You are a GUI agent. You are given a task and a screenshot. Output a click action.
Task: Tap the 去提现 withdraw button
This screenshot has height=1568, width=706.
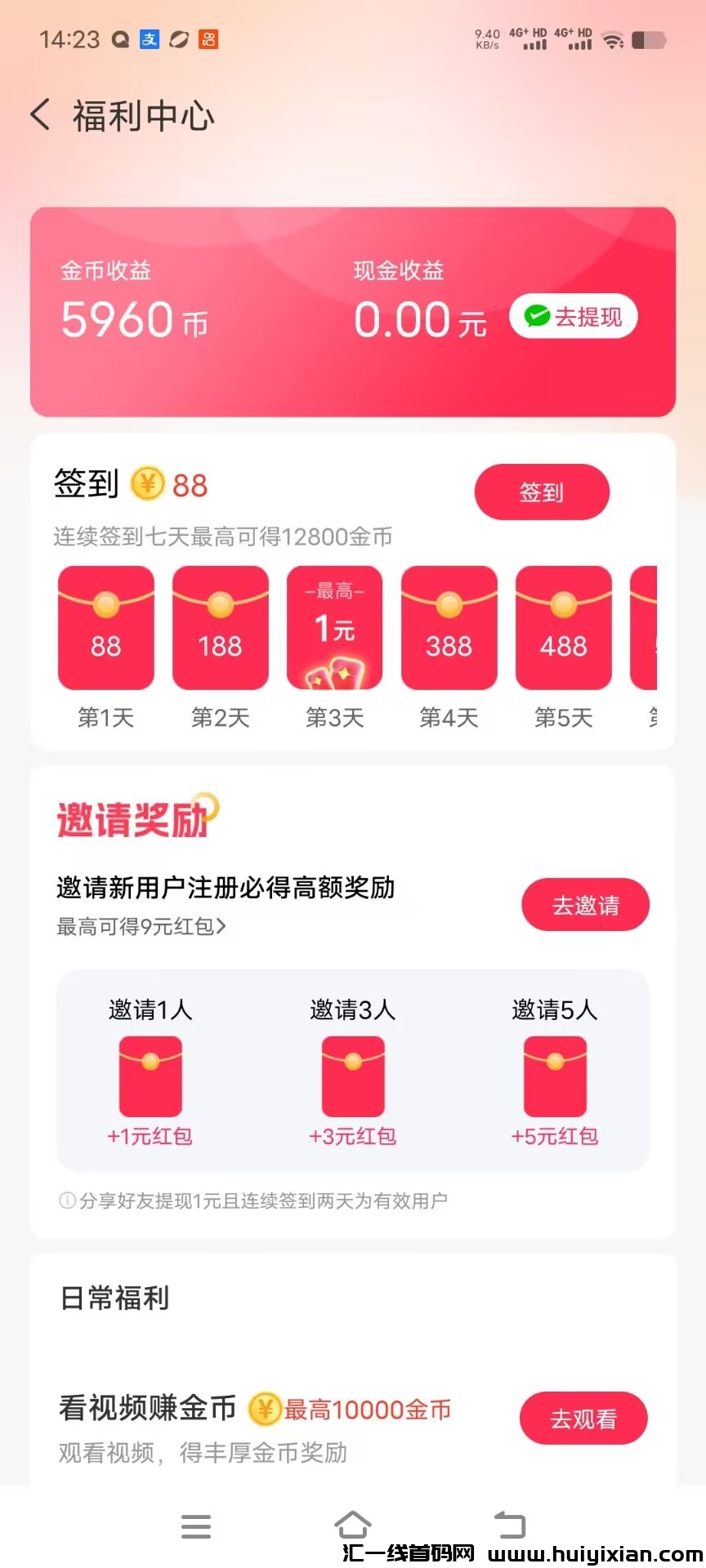[x=574, y=317]
